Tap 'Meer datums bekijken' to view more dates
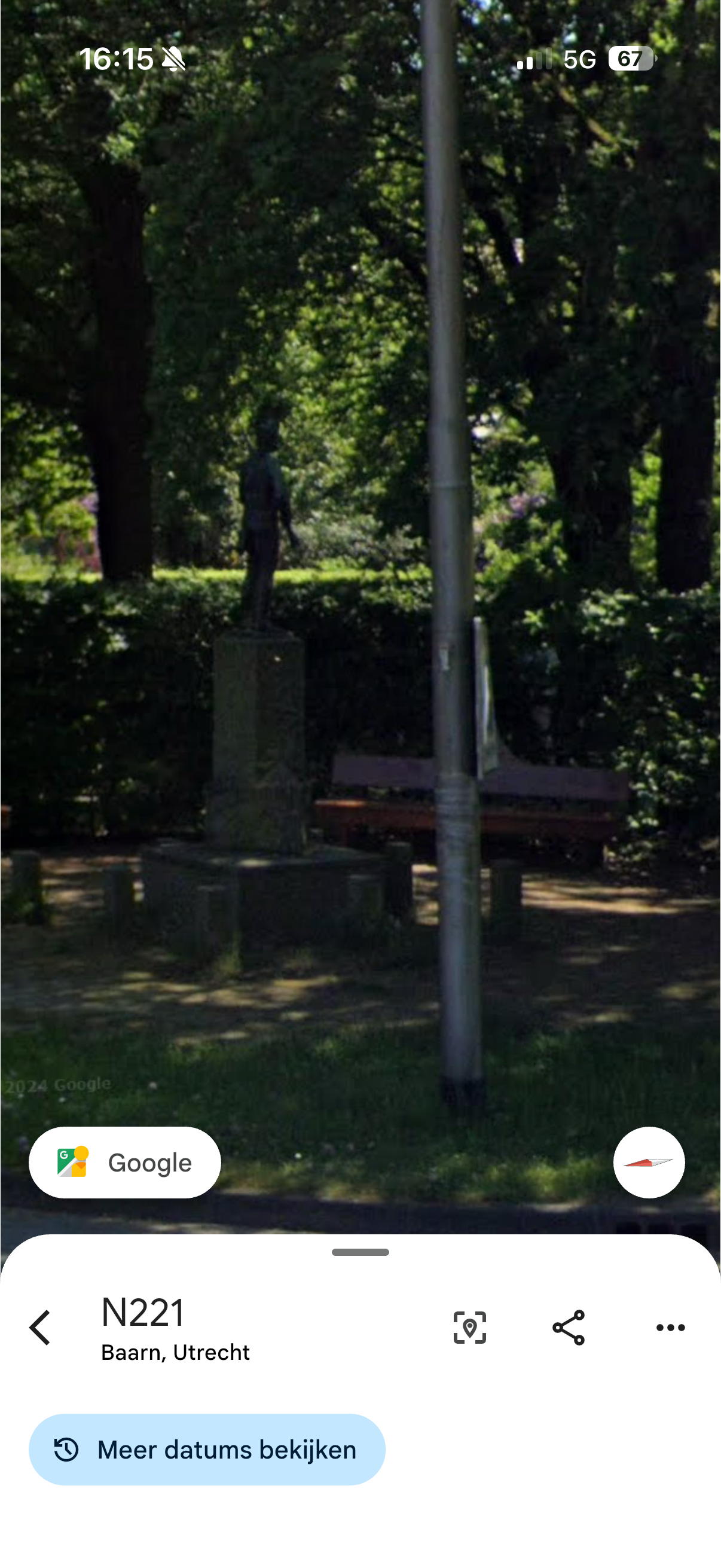The height and width of the screenshot is (1568, 721). pos(207,1450)
